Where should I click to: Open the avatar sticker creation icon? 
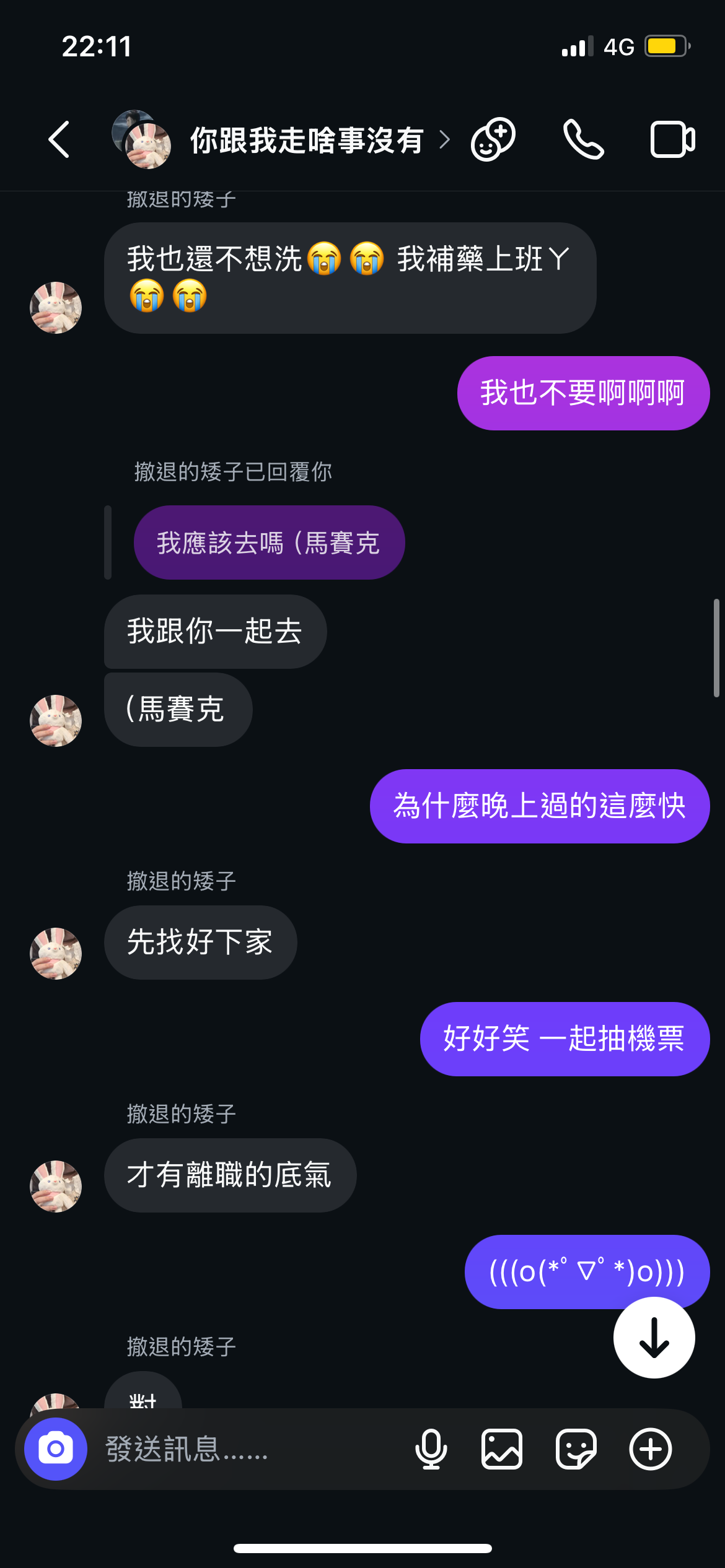(493, 140)
